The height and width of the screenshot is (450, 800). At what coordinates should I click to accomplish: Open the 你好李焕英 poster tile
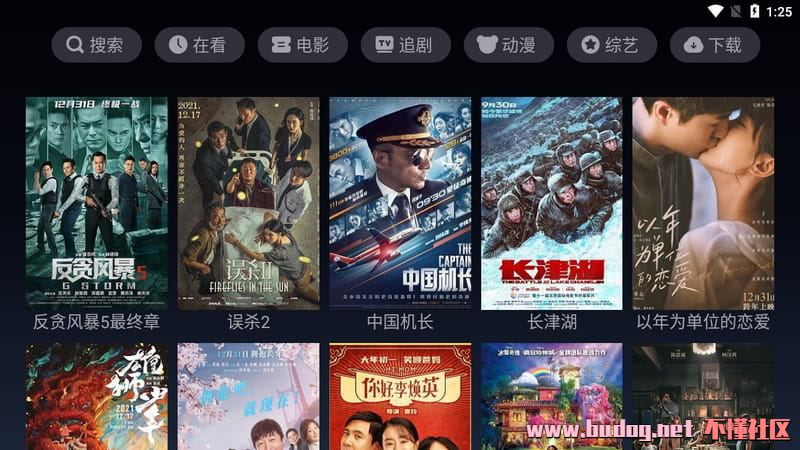(400, 395)
